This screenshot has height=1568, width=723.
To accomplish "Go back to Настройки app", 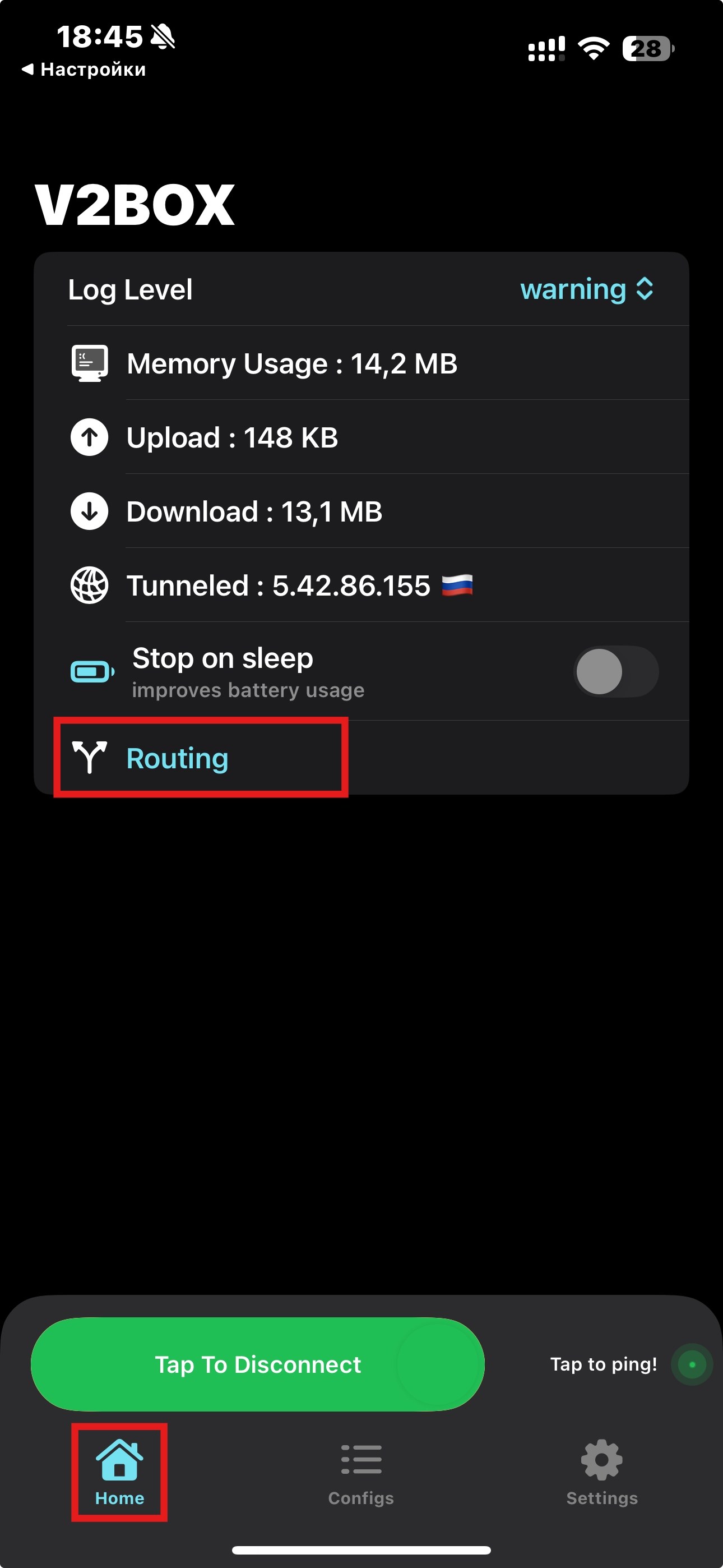I will coord(84,70).
